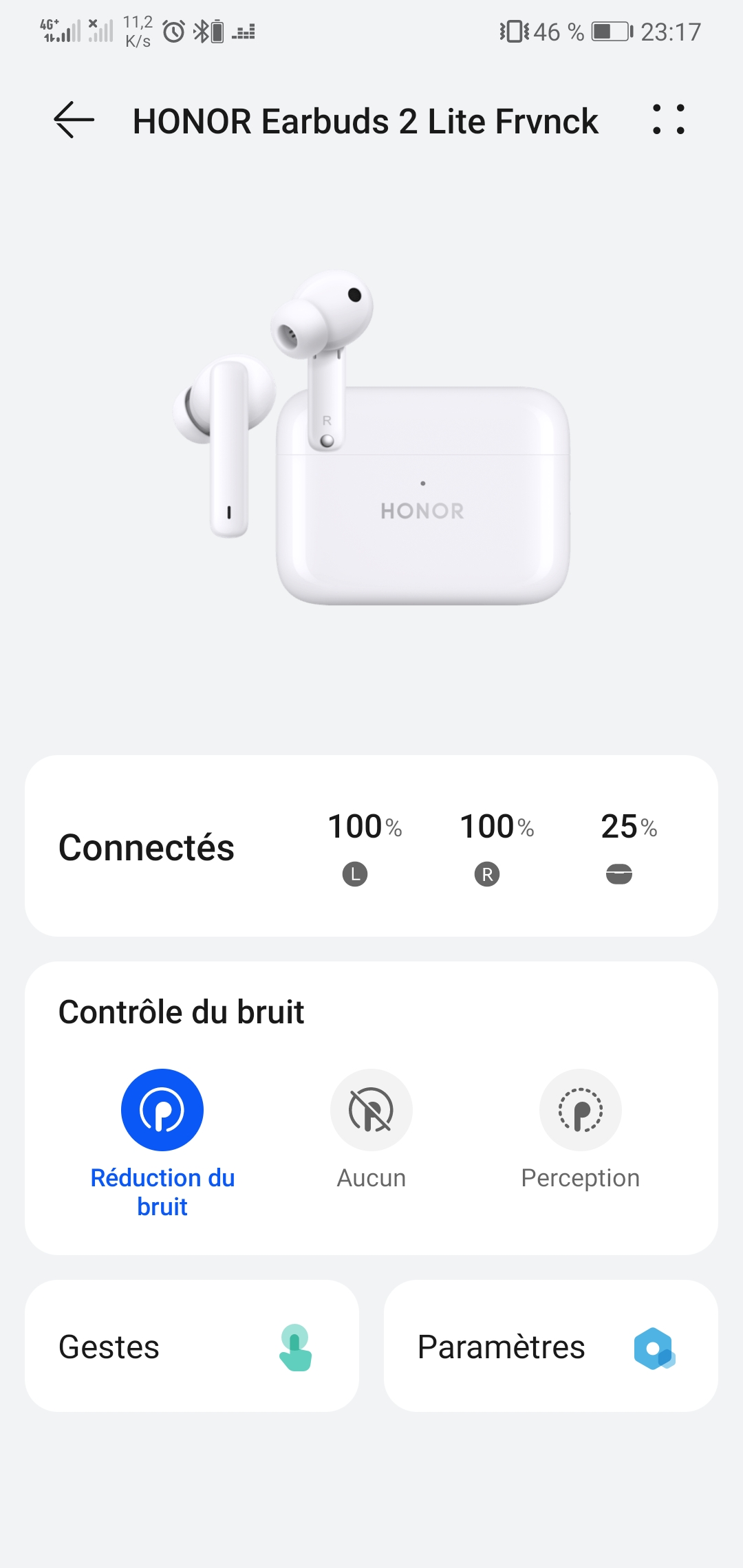
Task: Click the Aucun noise control icon
Action: point(371,1109)
